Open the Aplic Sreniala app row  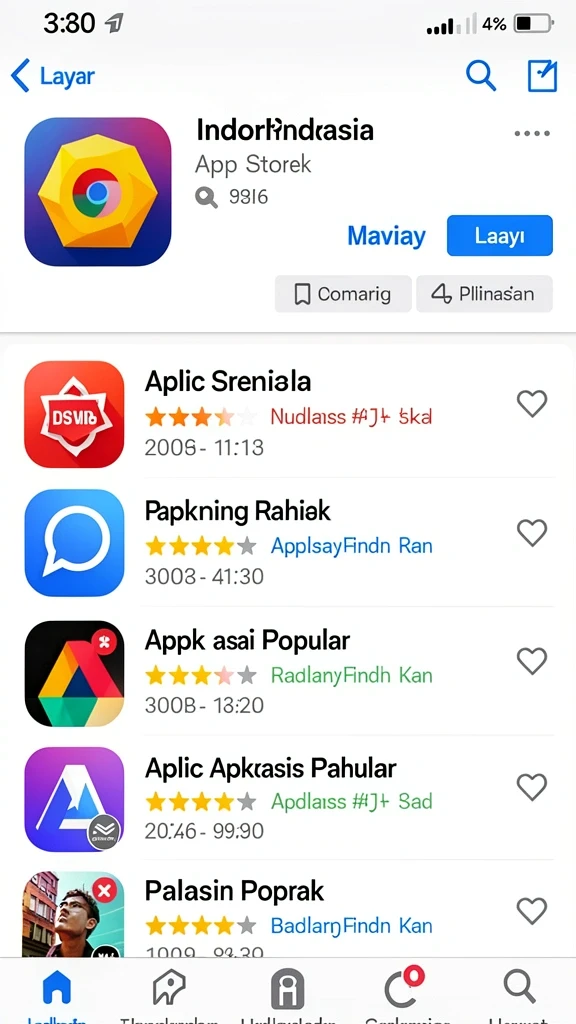[x=288, y=414]
